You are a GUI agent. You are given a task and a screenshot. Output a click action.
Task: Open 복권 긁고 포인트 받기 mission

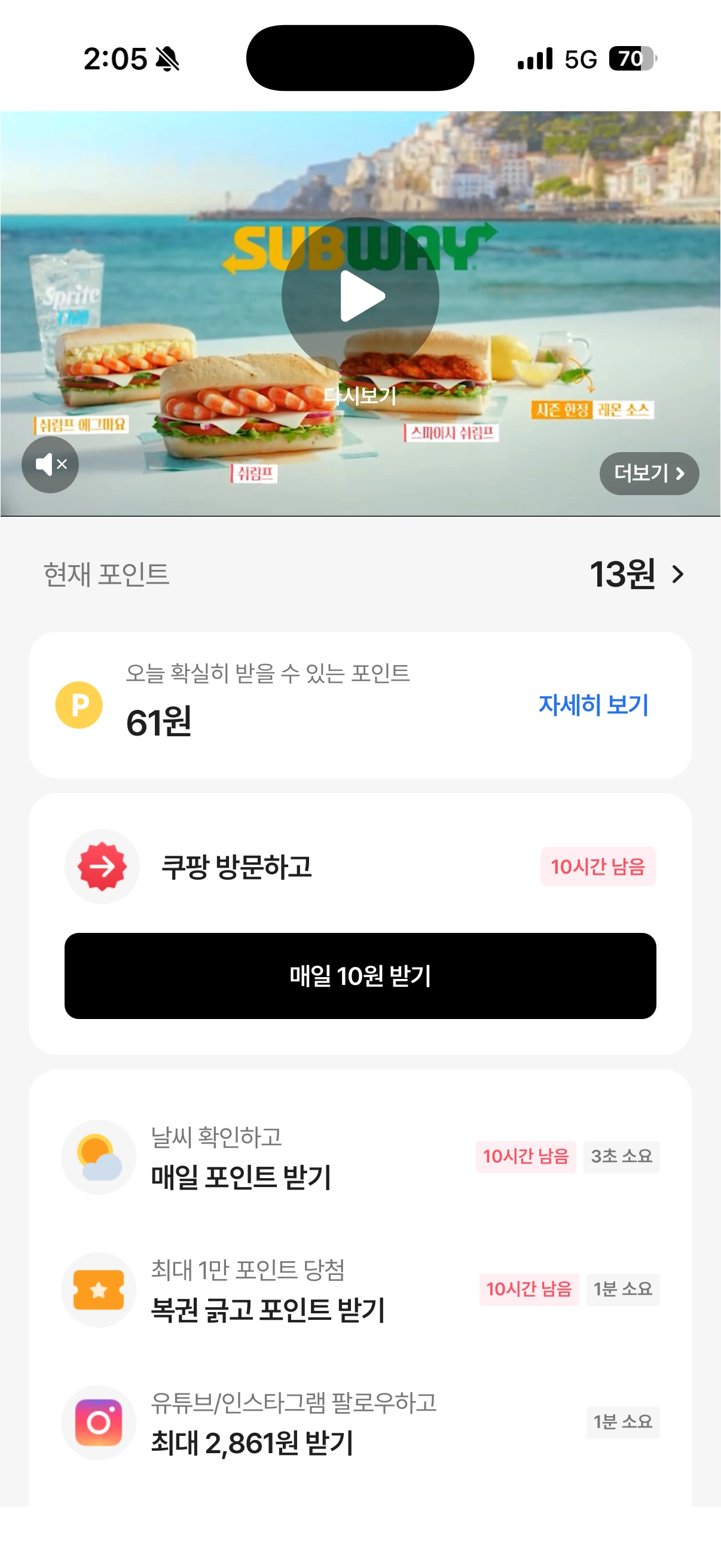click(x=360, y=1289)
